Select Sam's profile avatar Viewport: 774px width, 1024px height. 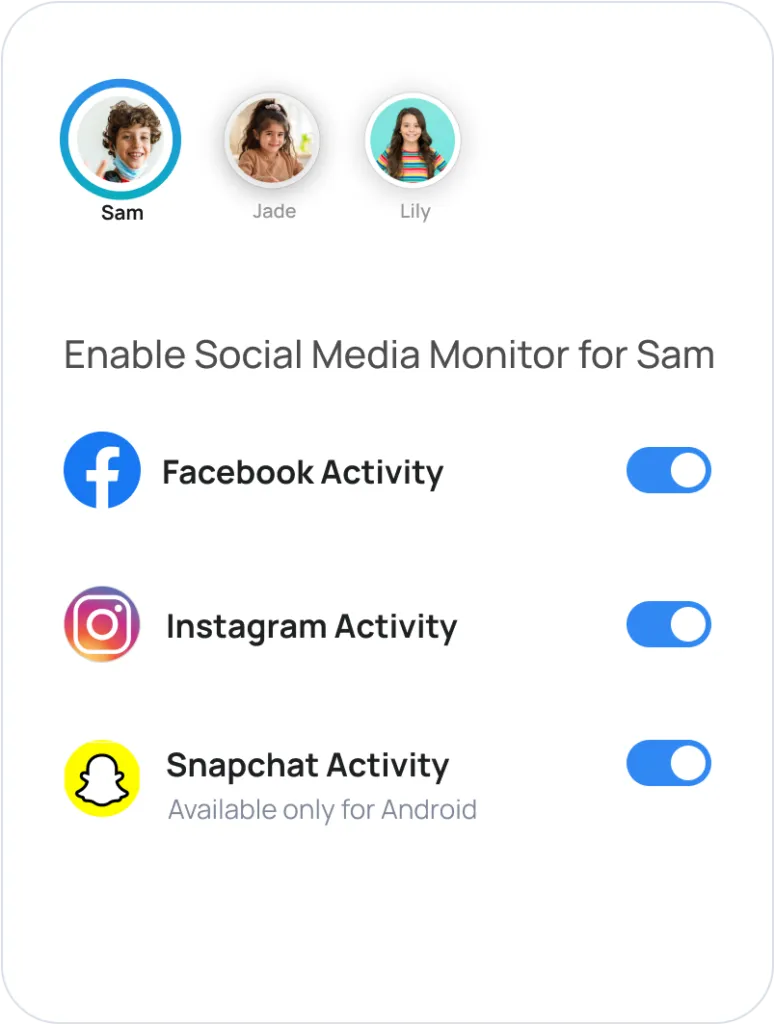pyautogui.click(x=121, y=140)
